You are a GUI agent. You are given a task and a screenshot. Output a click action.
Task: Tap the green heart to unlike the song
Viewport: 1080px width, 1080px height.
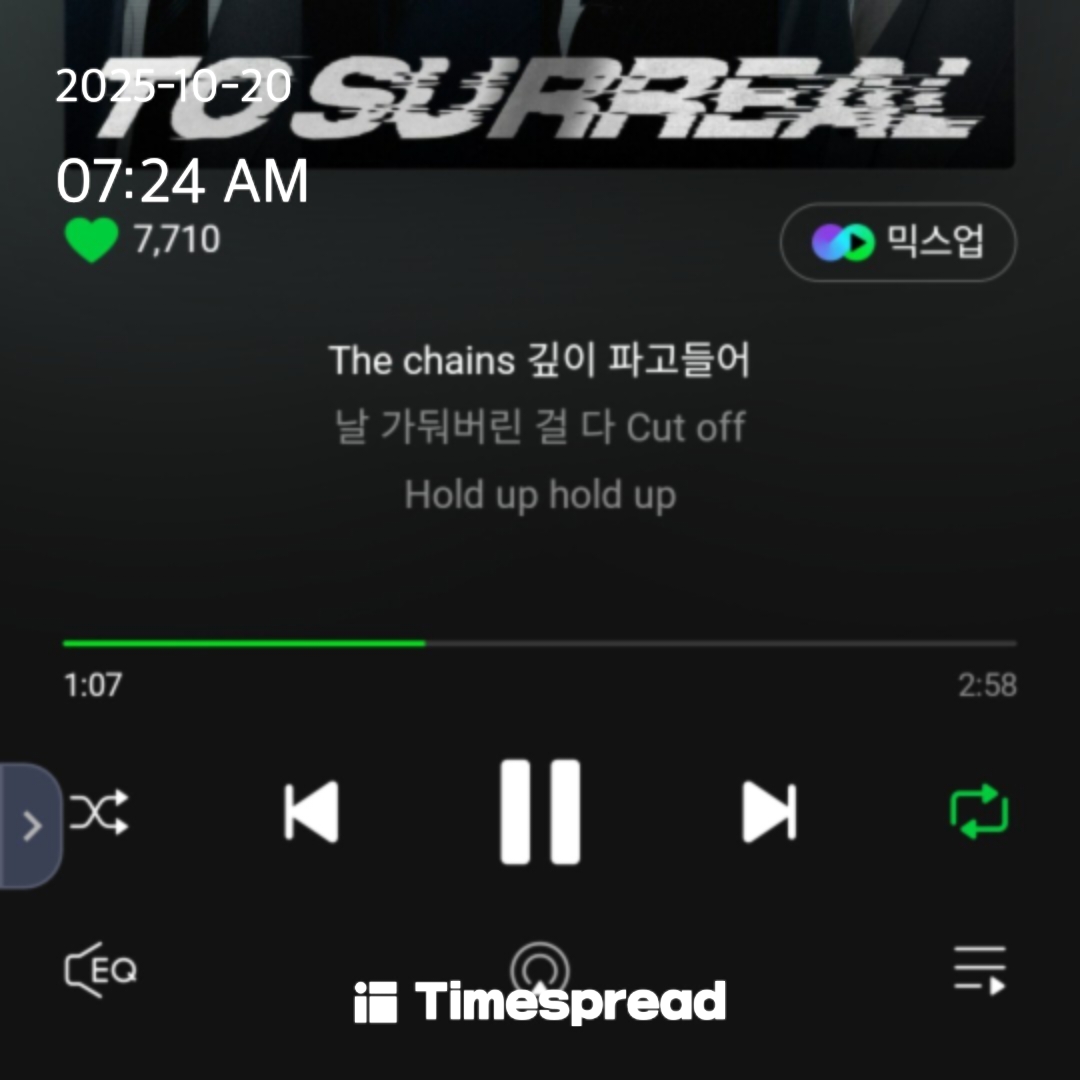[x=91, y=241]
